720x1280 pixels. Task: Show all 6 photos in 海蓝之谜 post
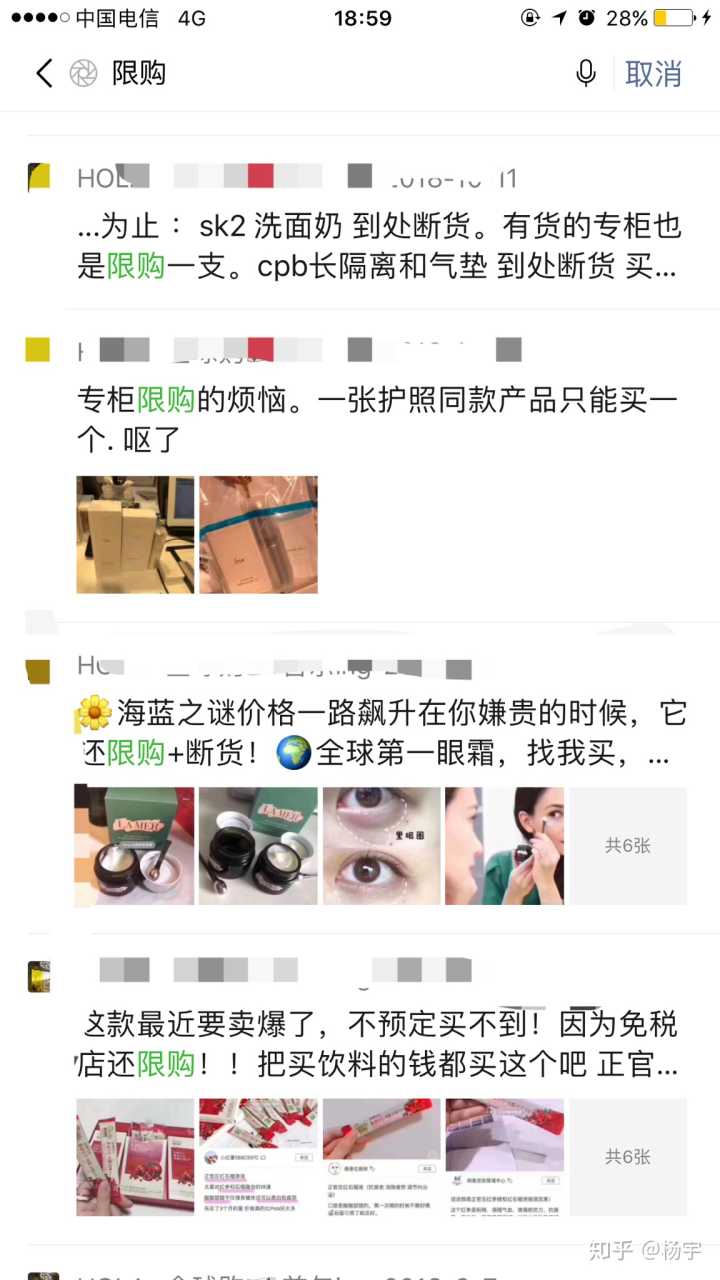[627, 846]
